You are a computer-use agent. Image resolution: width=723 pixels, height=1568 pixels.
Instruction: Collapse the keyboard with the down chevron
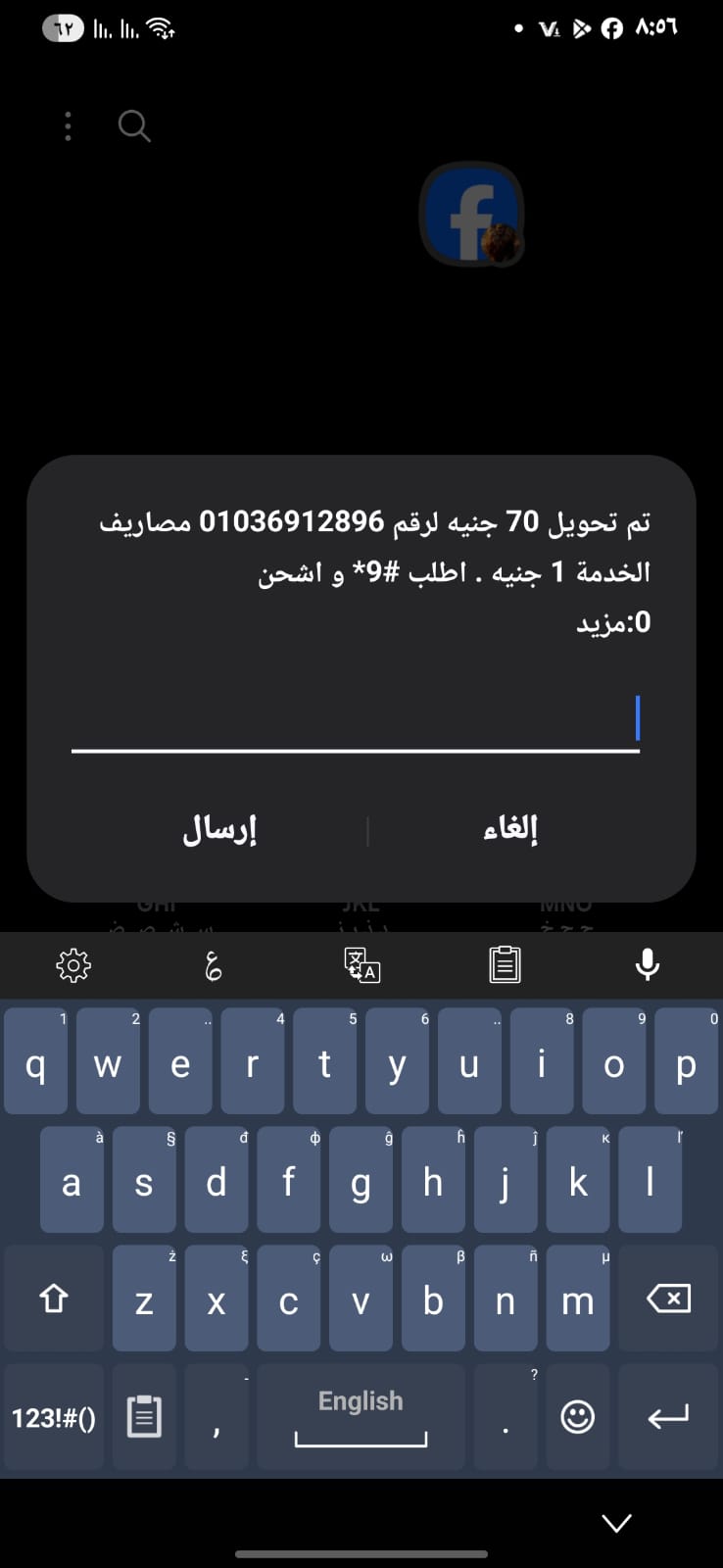click(x=615, y=1522)
